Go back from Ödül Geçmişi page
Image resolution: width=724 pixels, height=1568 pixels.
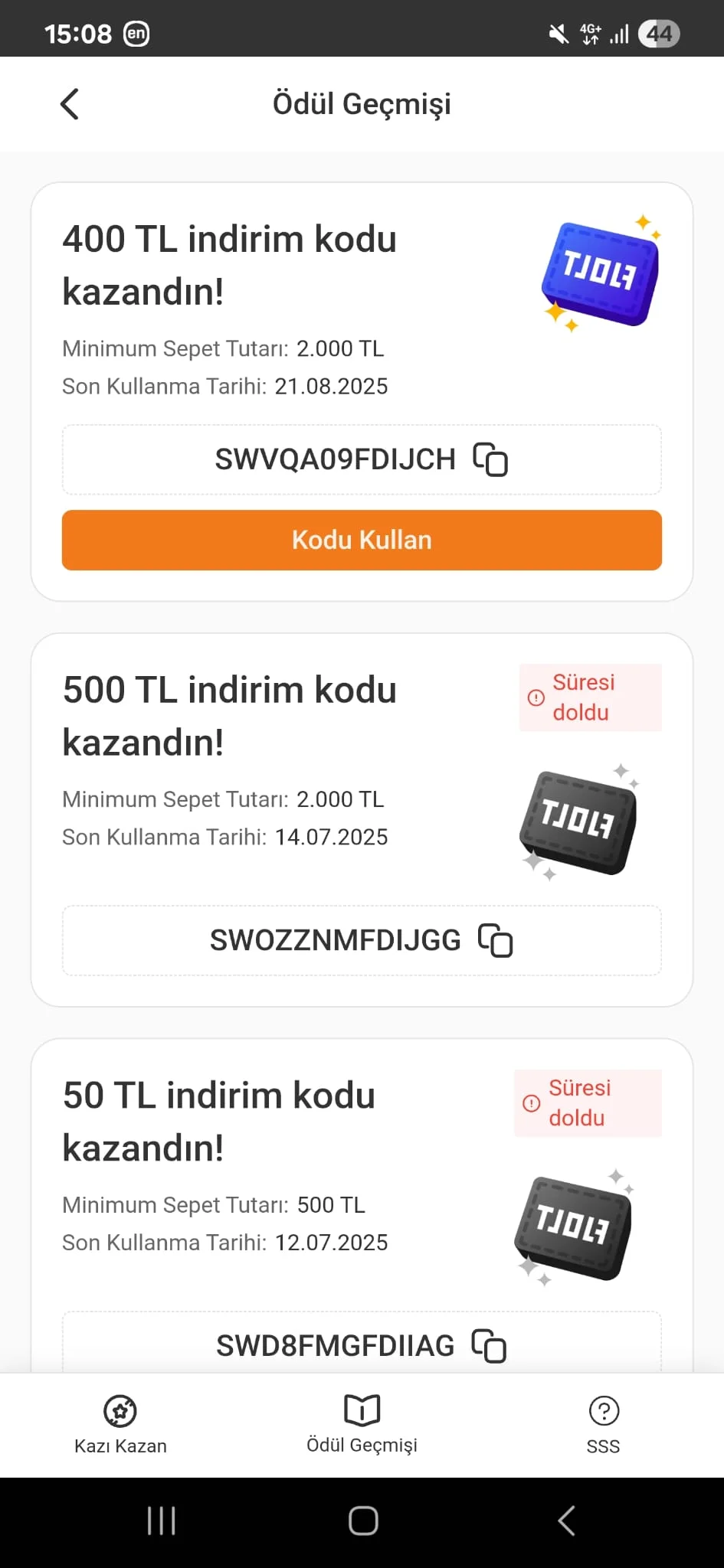70,104
